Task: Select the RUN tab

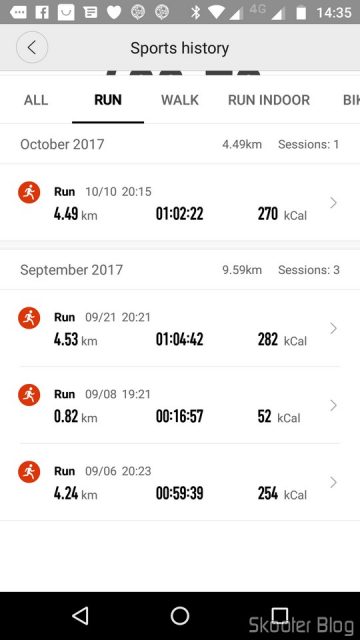Action: click(x=108, y=100)
